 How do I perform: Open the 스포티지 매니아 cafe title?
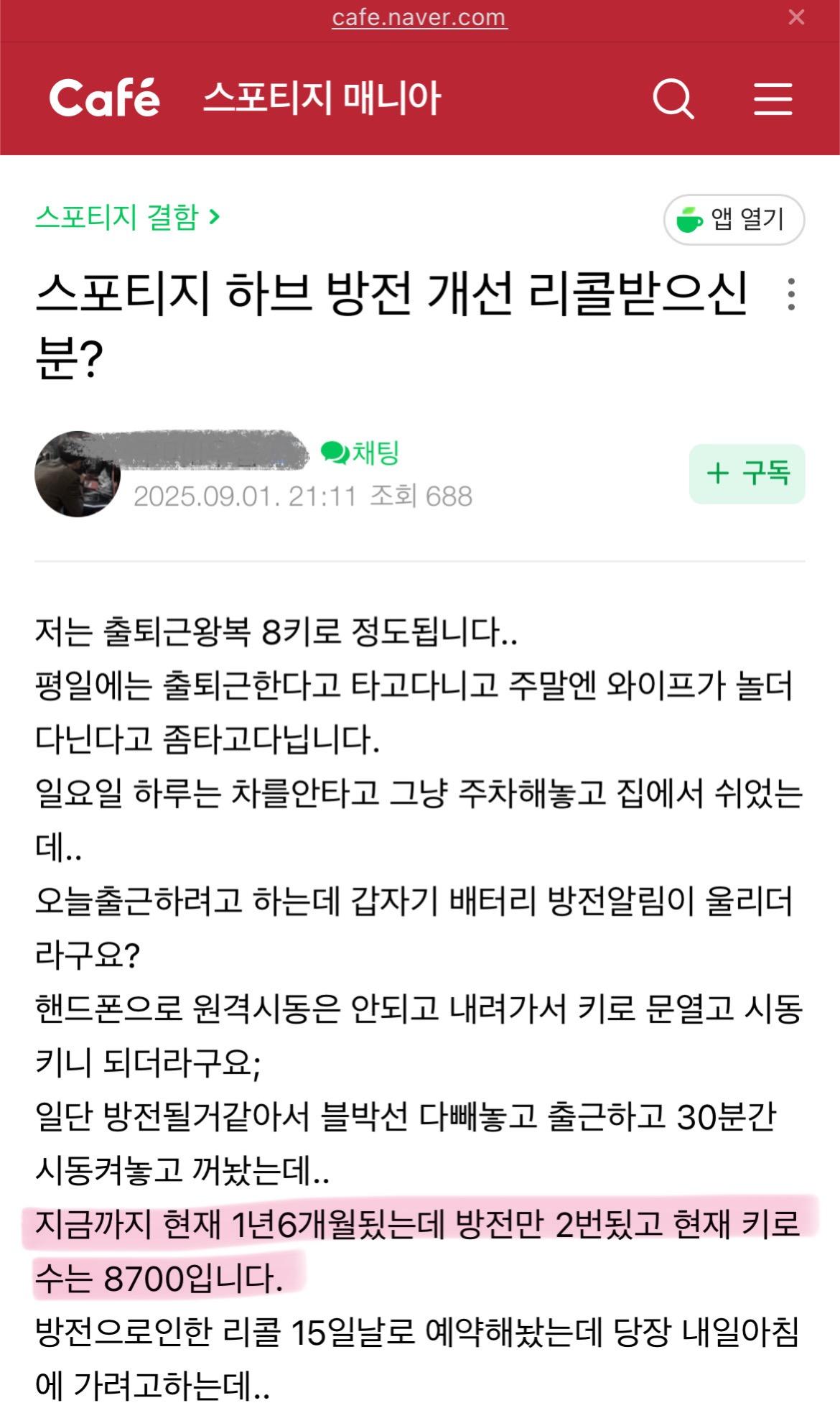click(x=321, y=98)
